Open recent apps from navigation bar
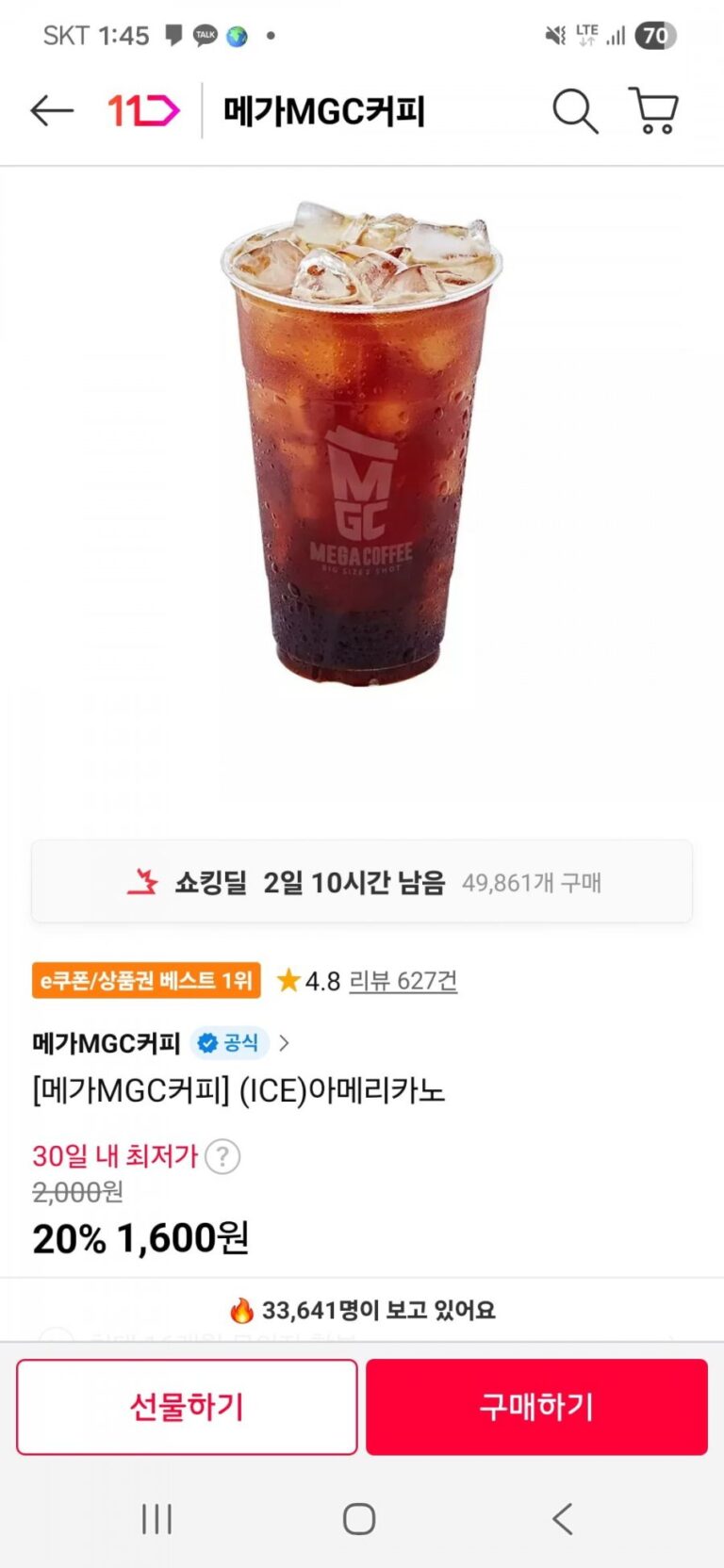 coord(156,1518)
